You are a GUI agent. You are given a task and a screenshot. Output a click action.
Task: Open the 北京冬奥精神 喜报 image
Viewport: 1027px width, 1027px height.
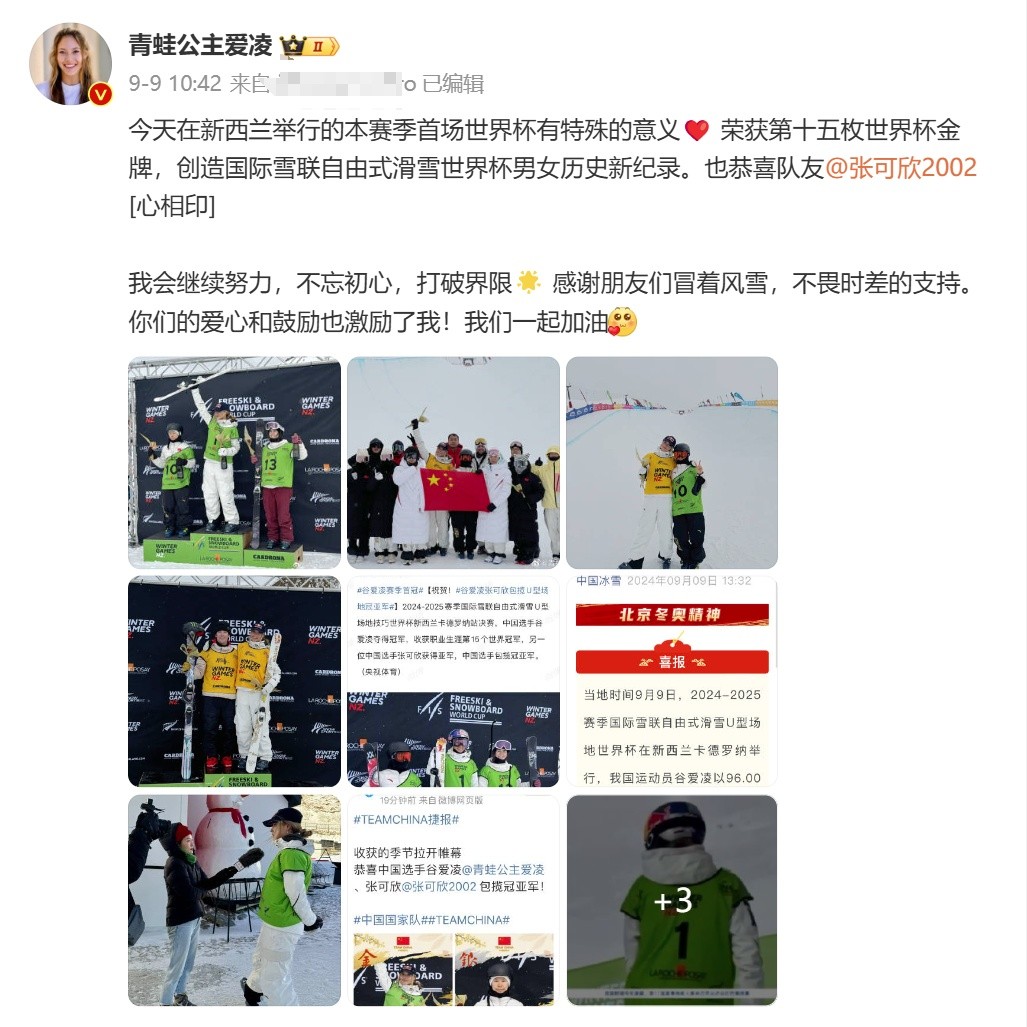(x=671, y=681)
